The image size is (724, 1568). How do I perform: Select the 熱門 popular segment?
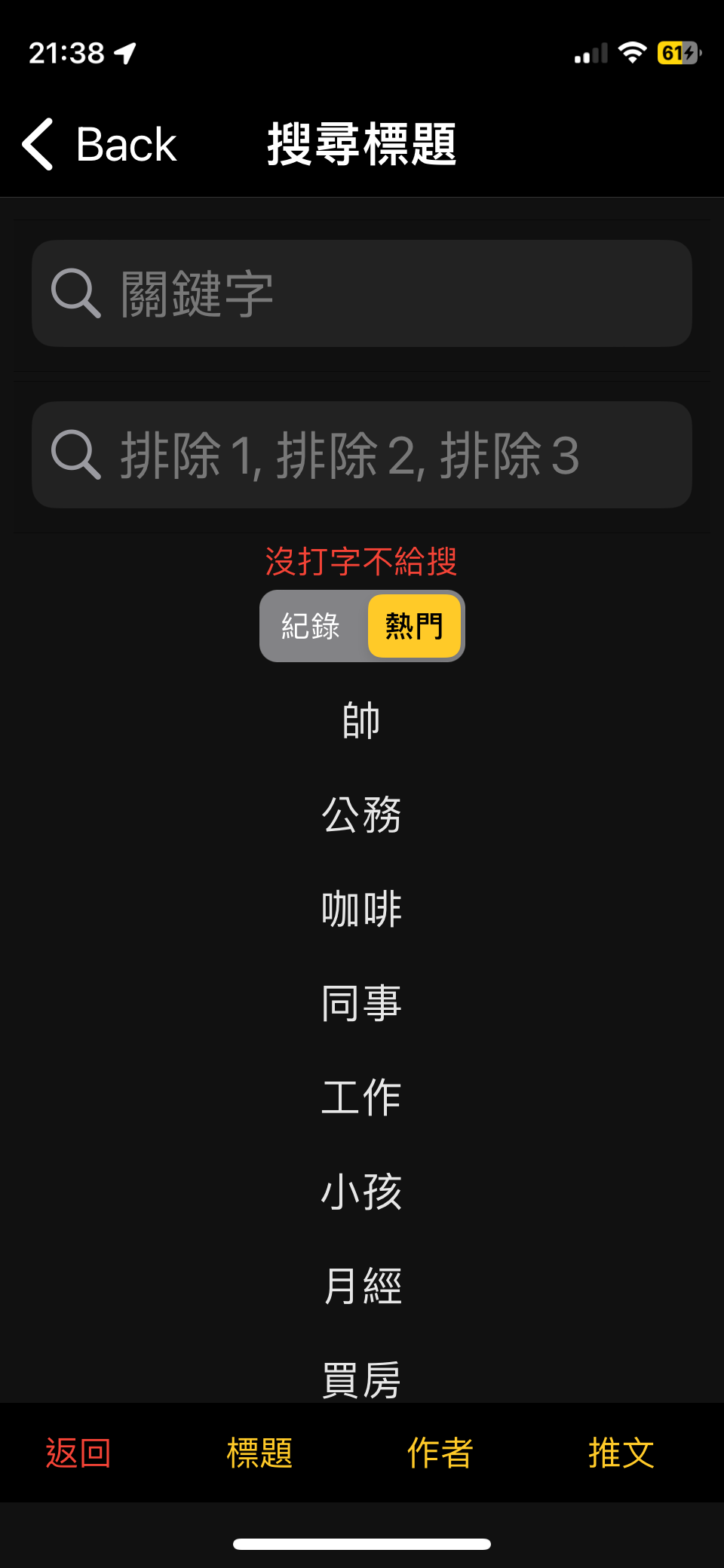pos(414,626)
